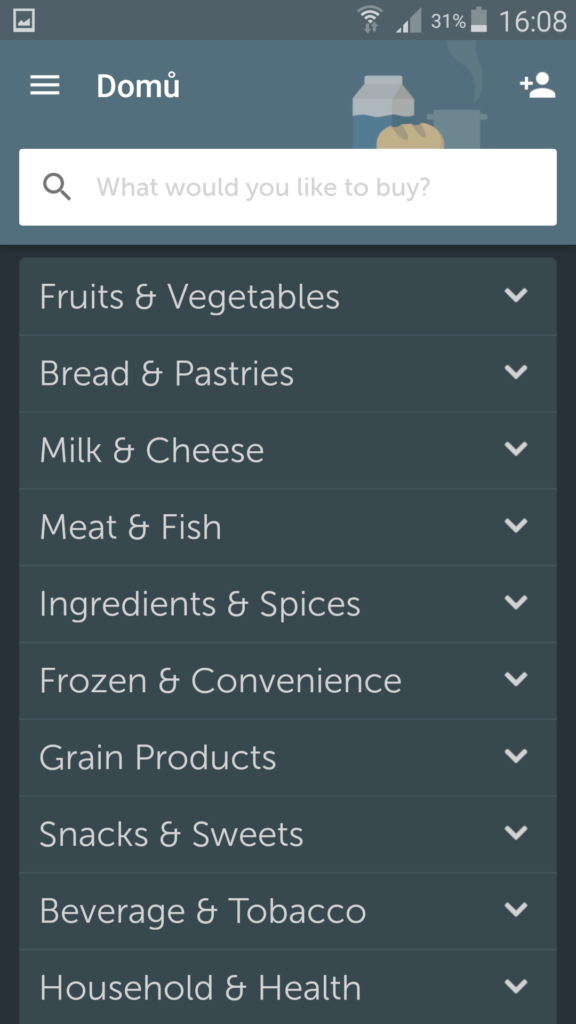576x1024 pixels.
Task: Expand Bread & Pastries section
Action: [288, 374]
